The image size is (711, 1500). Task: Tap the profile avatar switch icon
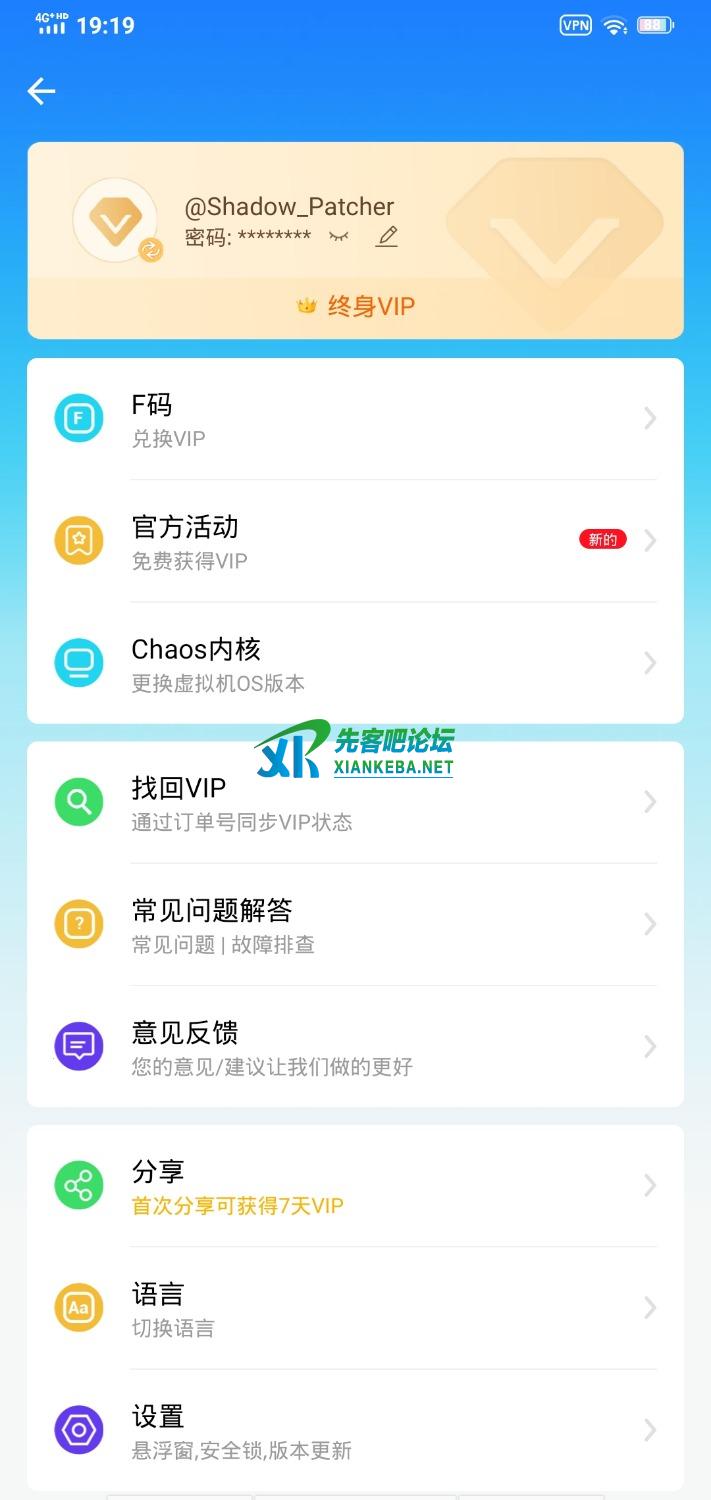pos(151,250)
